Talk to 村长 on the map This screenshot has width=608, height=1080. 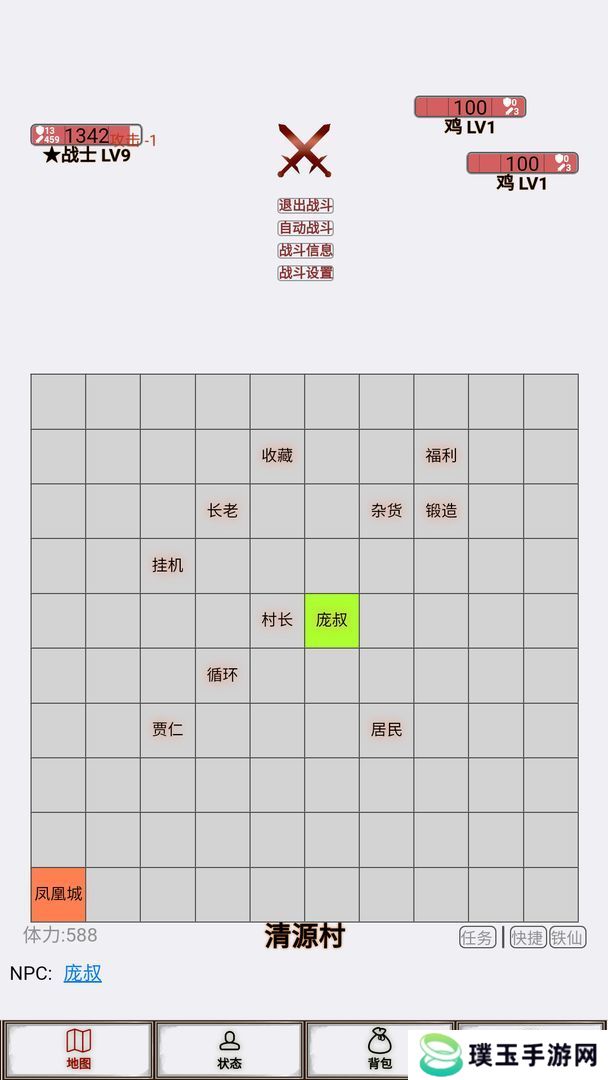coord(277,620)
